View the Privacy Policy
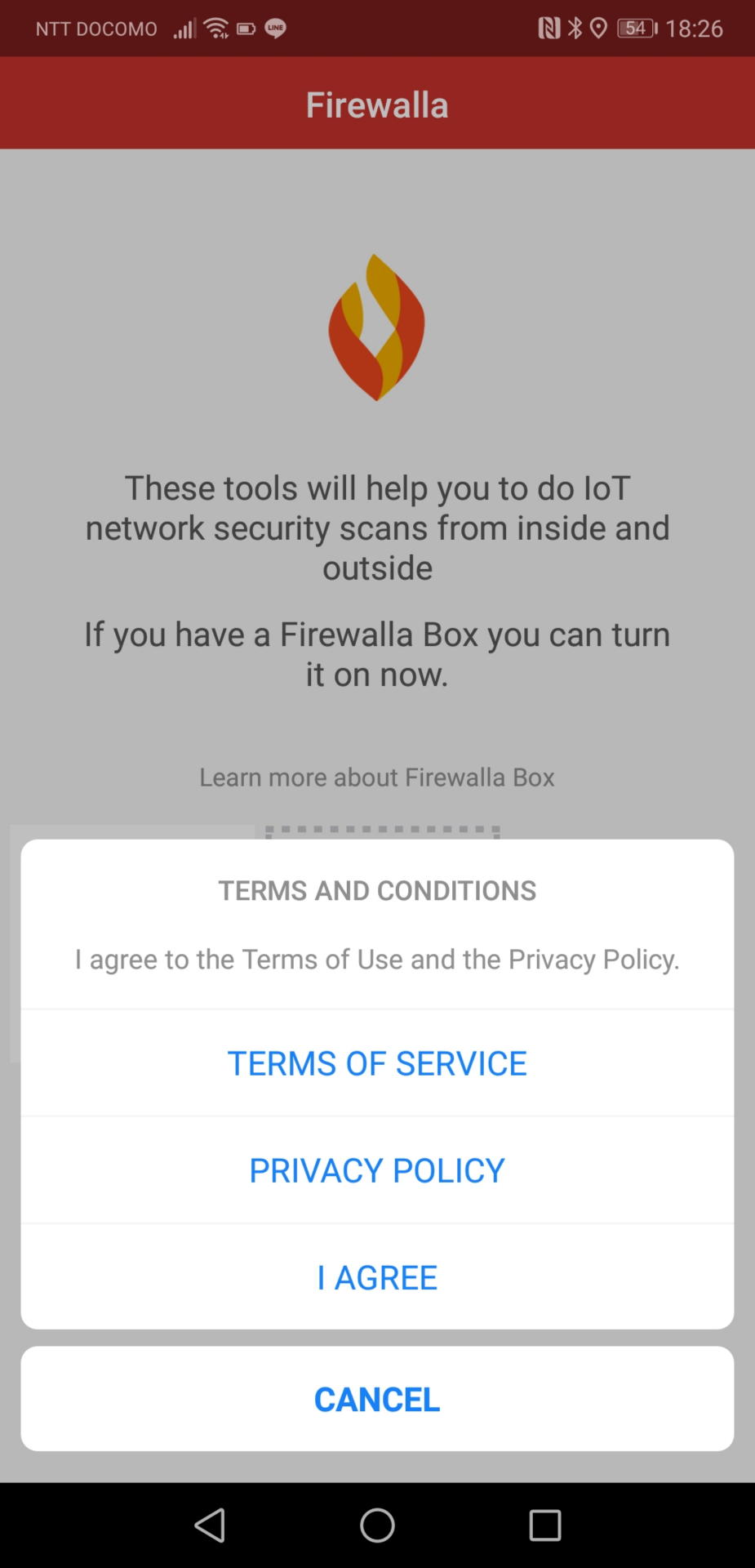Viewport: 755px width, 1568px height. pyautogui.click(x=377, y=1169)
